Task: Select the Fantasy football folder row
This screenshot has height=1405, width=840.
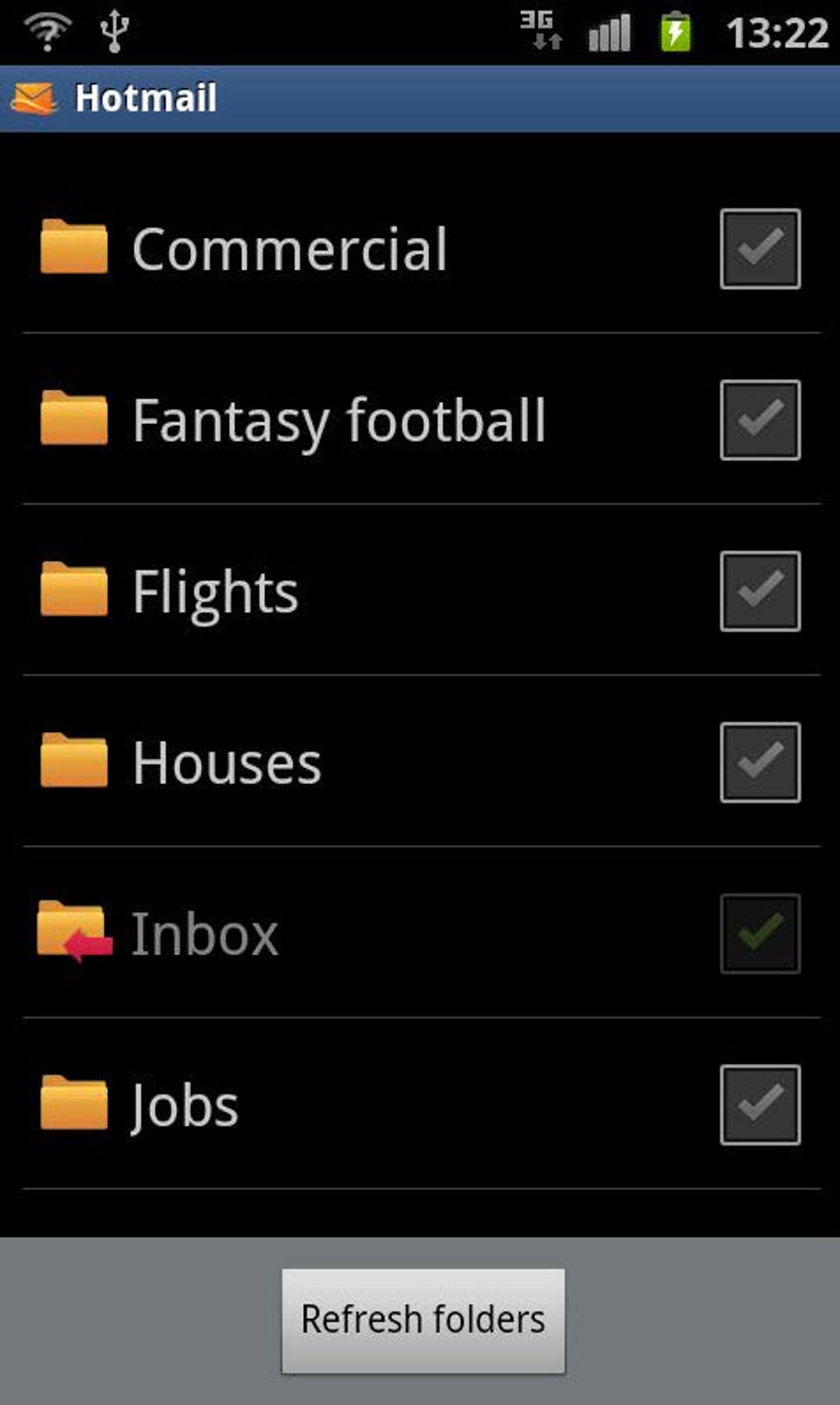Action: 421,419
